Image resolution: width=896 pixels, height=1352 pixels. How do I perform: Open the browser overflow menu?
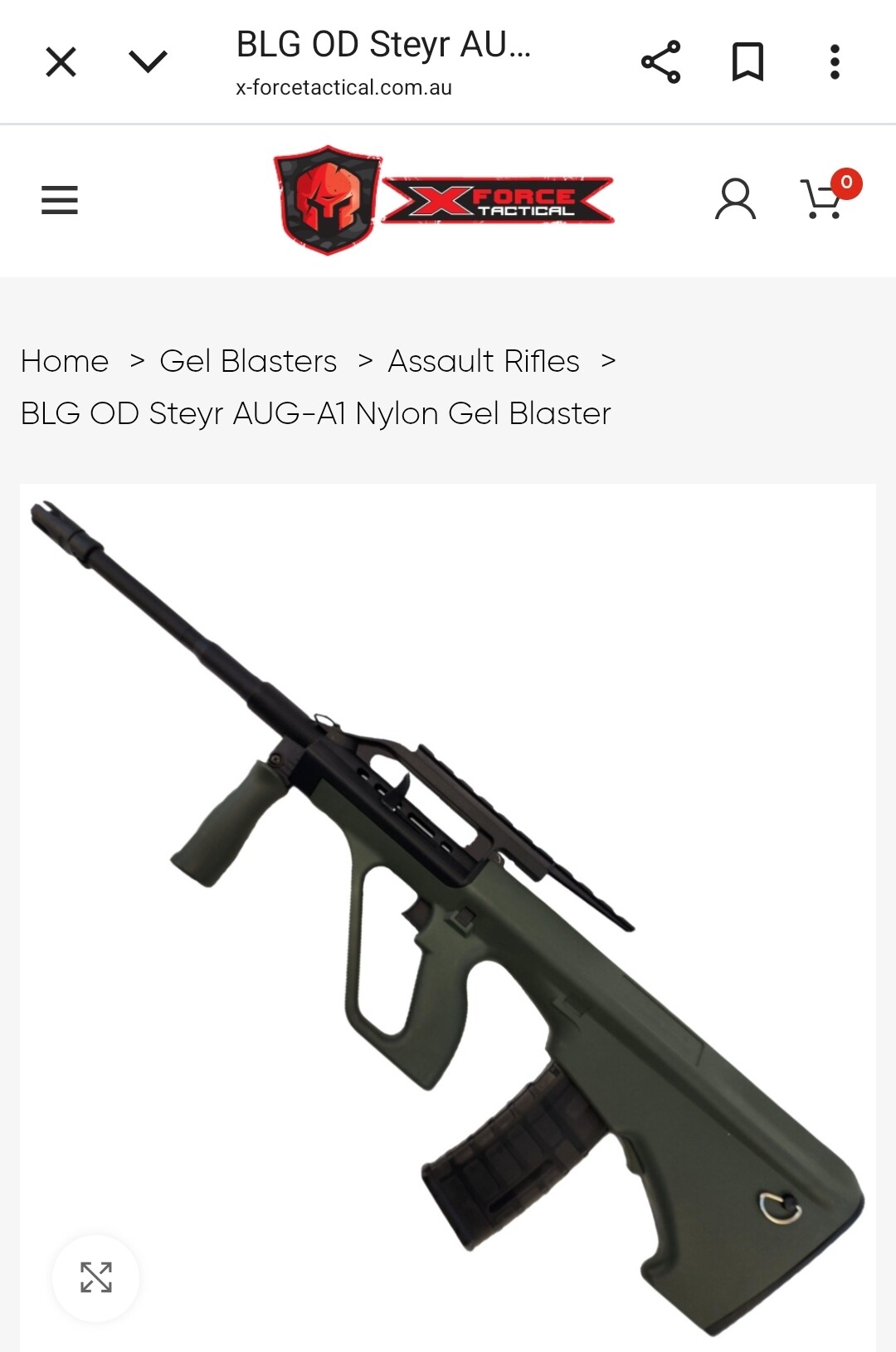pyautogui.click(x=835, y=62)
